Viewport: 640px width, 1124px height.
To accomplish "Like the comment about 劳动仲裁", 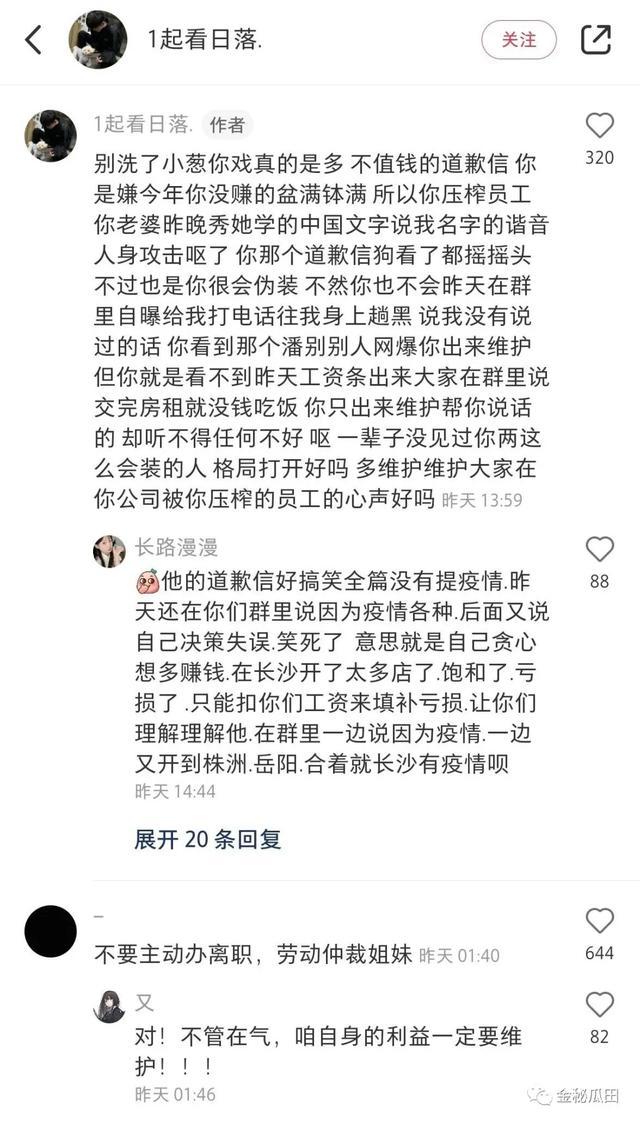I will [x=599, y=921].
